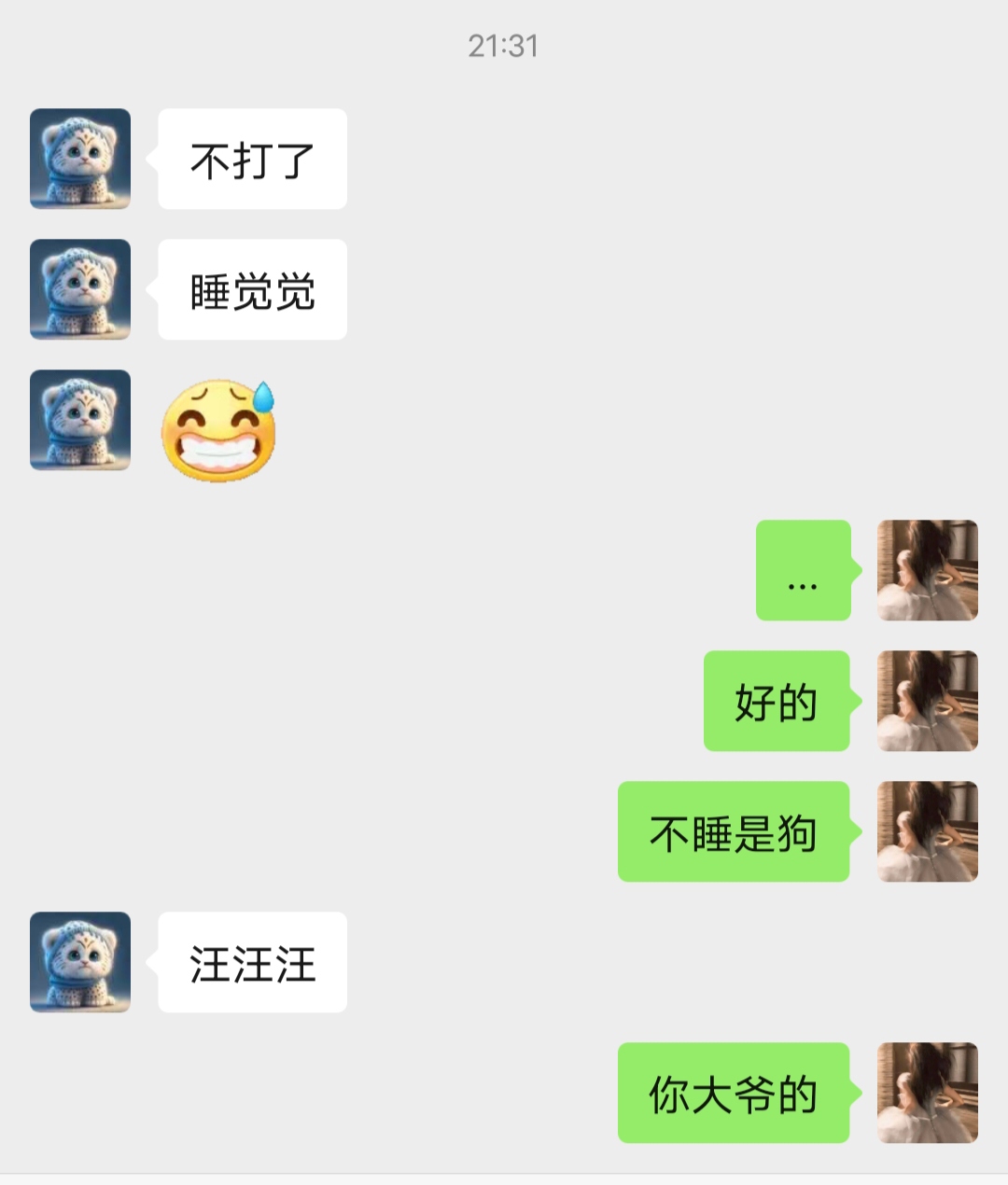
Task: Open the '不打了' message bubble
Action: pos(252,159)
